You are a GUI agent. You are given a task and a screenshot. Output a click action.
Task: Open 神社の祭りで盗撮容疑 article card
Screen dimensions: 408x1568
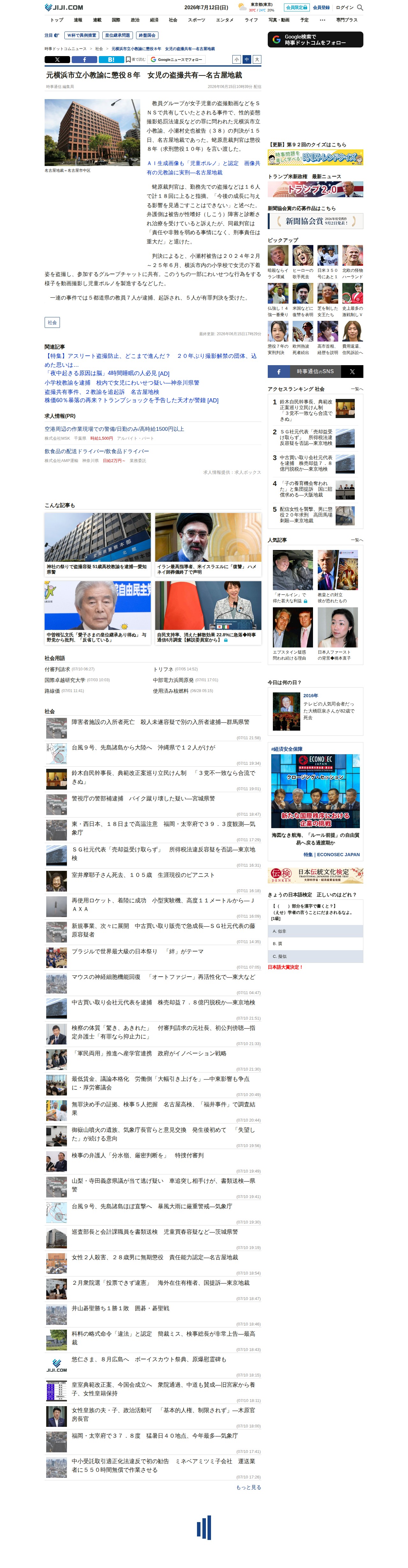click(x=98, y=544)
